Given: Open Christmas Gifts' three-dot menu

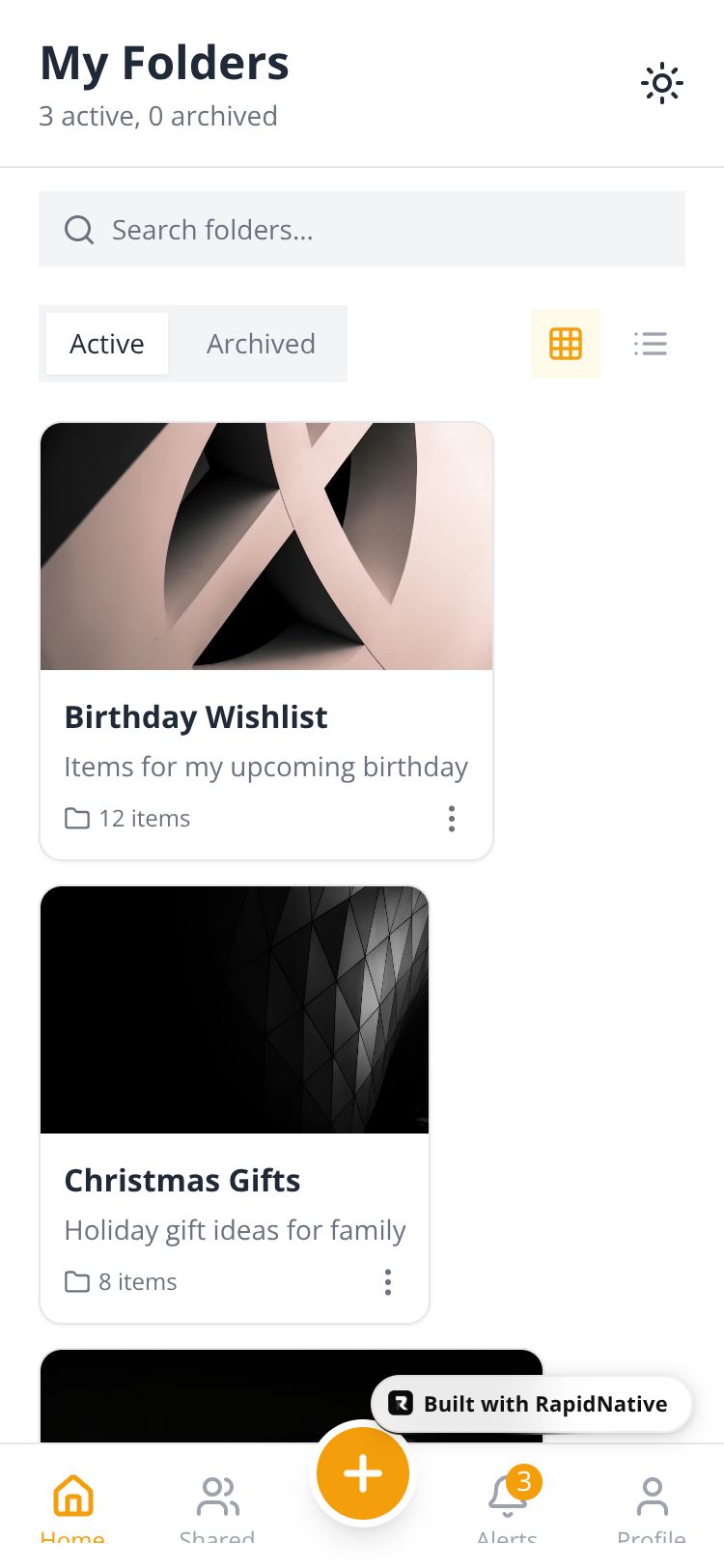Looking at the screenshot, I should [388, 1282].
